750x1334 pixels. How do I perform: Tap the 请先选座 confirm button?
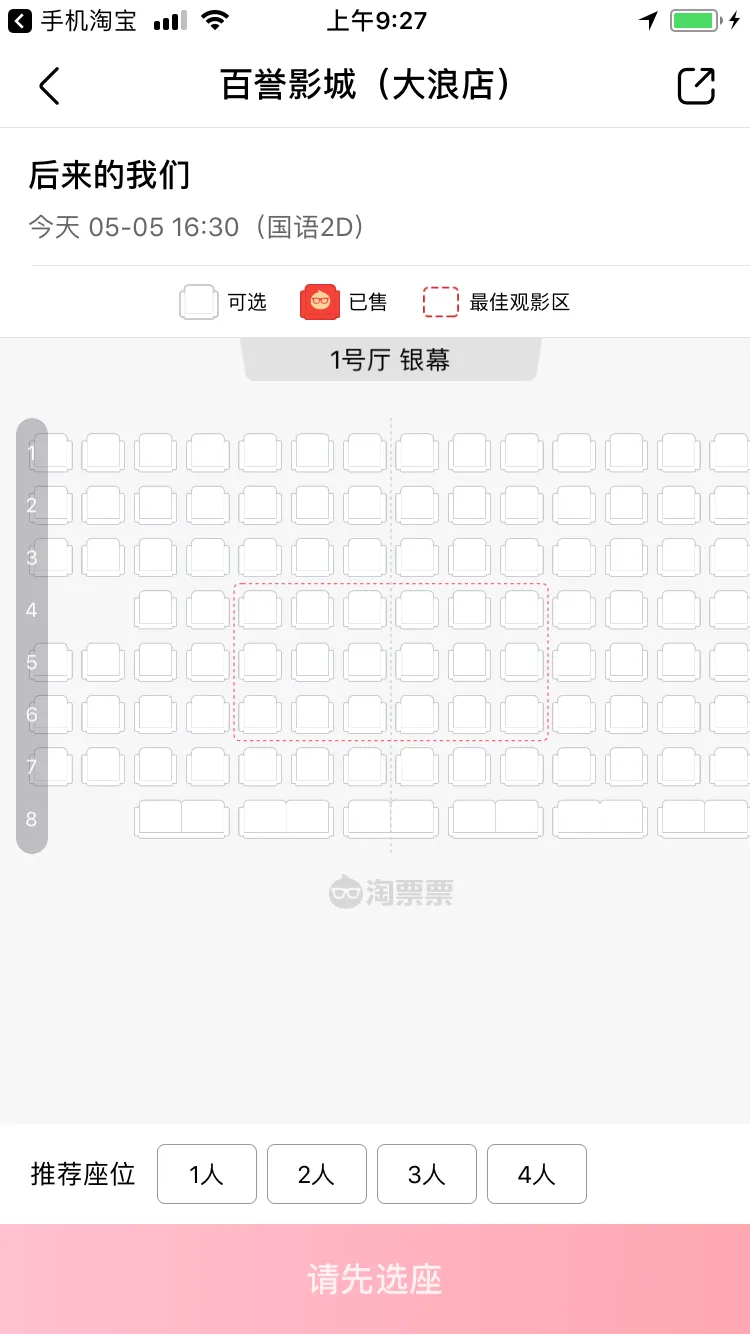(x=375, y=1279)
